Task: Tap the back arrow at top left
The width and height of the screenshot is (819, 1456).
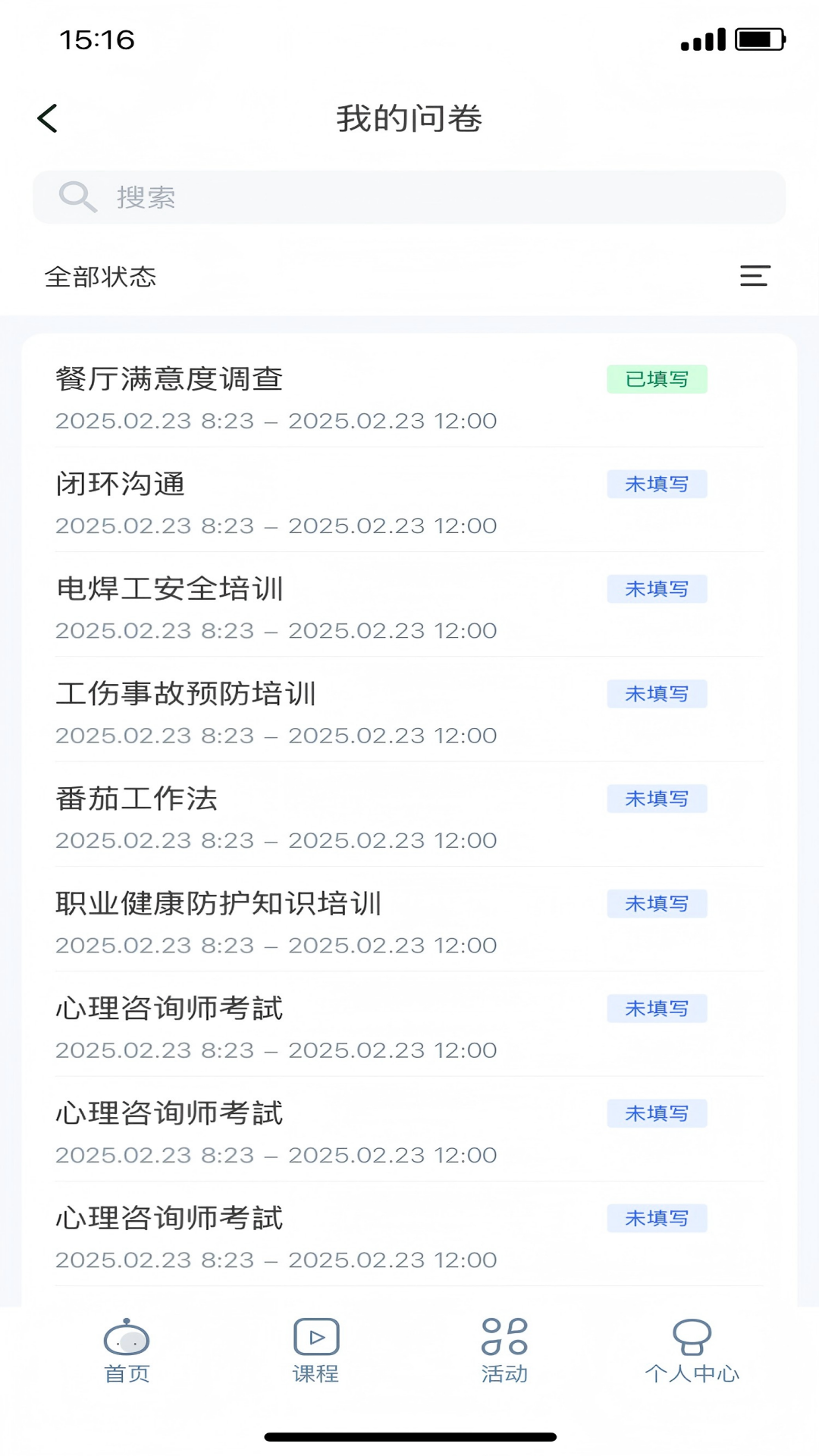Action: click(x=48, y=118)
